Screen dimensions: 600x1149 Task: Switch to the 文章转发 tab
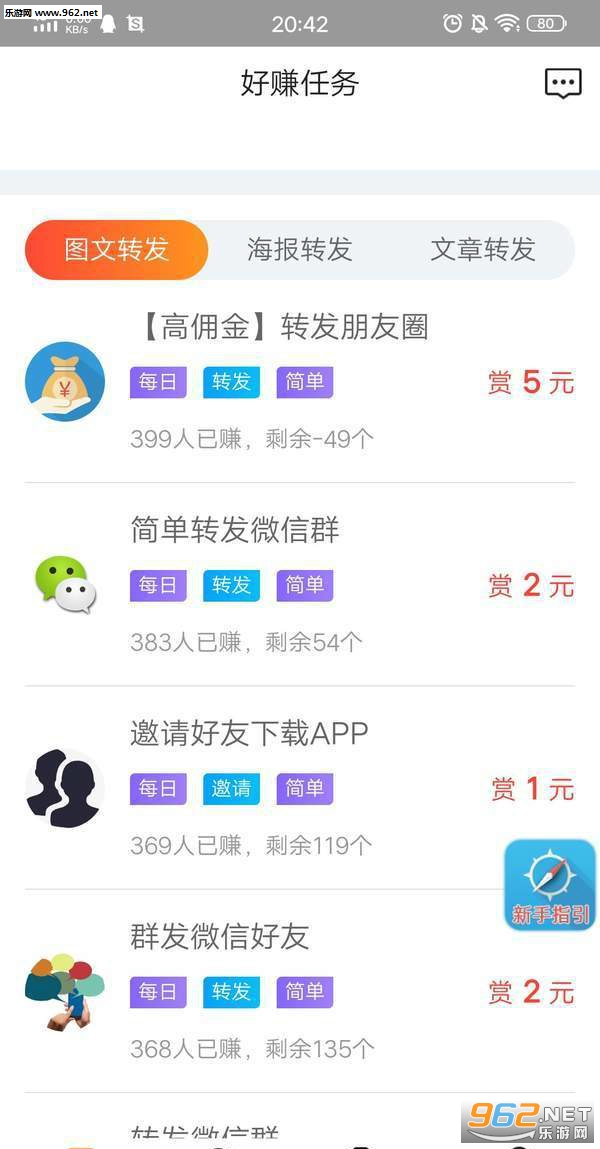(x=483, y=249)
